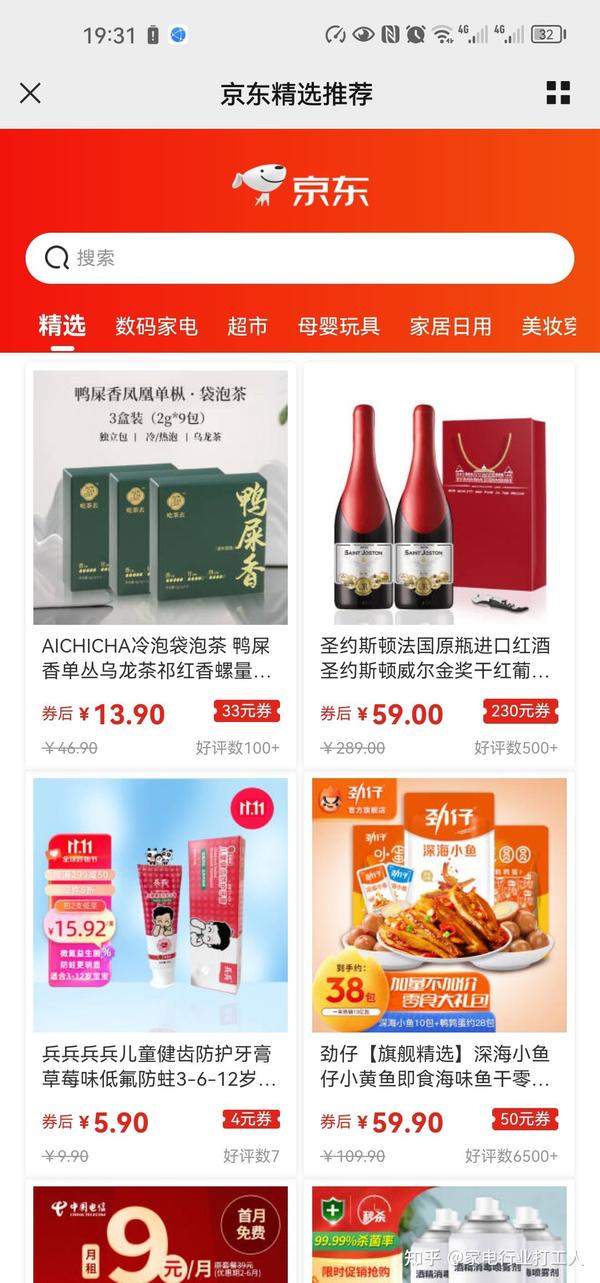Close the 京东精选推荐 page
Image resolution: width=600 pixels, height=1283 pixels.
click(x=31, y=93)
